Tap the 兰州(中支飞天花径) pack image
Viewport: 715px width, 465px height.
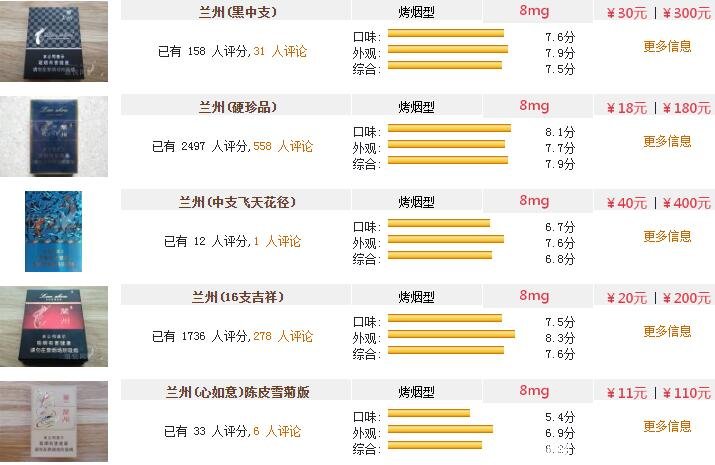[54, 231]
